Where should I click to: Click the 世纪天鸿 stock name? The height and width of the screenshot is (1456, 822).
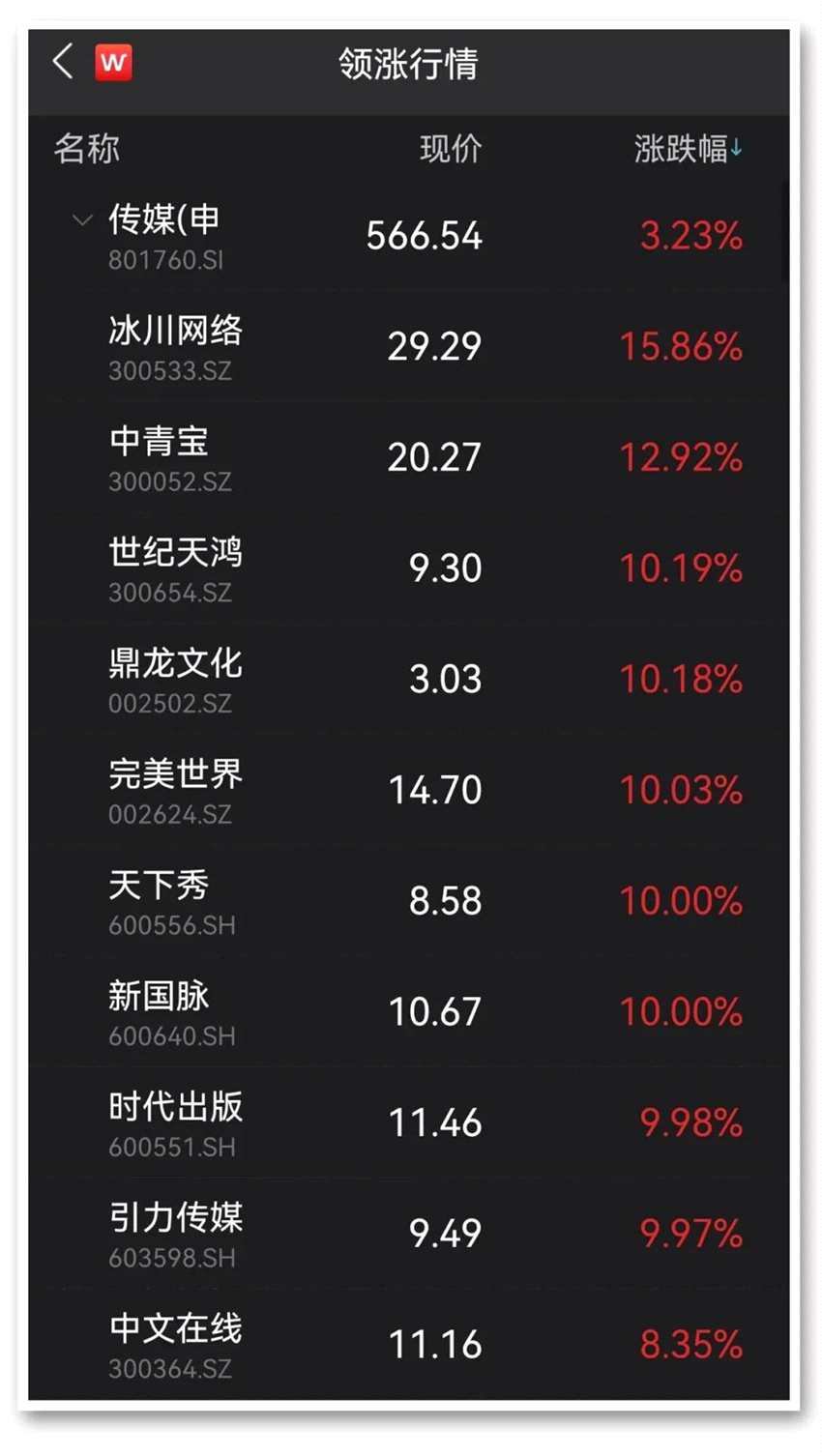coord(176,553)
